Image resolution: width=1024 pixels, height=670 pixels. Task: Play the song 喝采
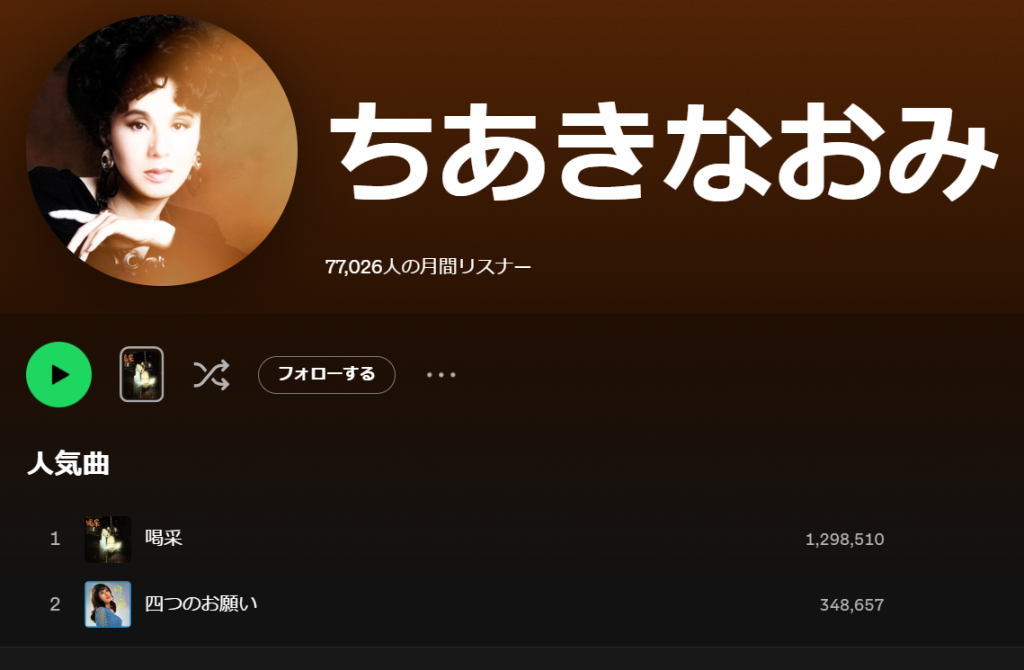tap(164, 538)
